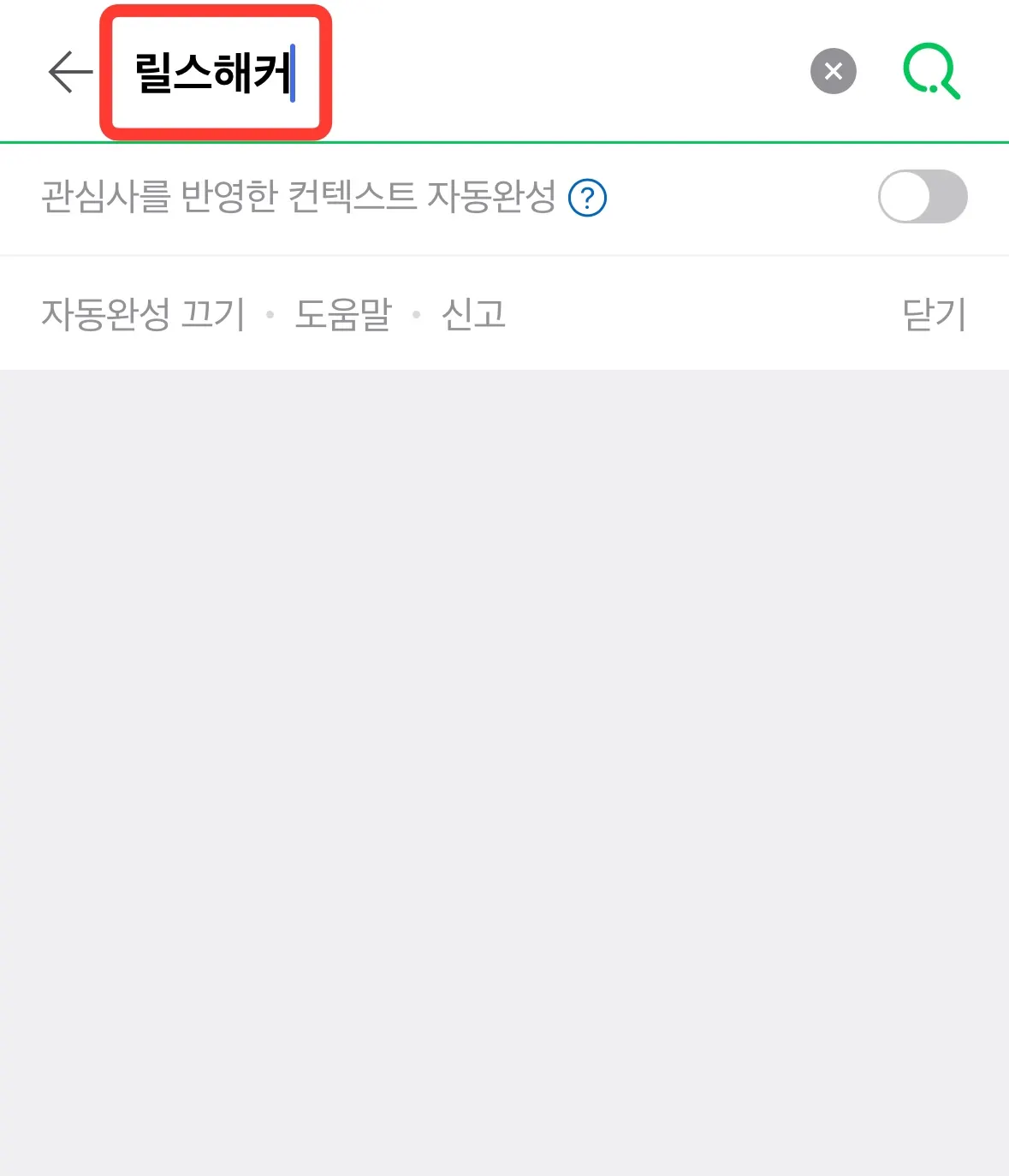Enable 관심사를 반영한 컨텍스트 자동완성 switch

[x=922, y=197]
